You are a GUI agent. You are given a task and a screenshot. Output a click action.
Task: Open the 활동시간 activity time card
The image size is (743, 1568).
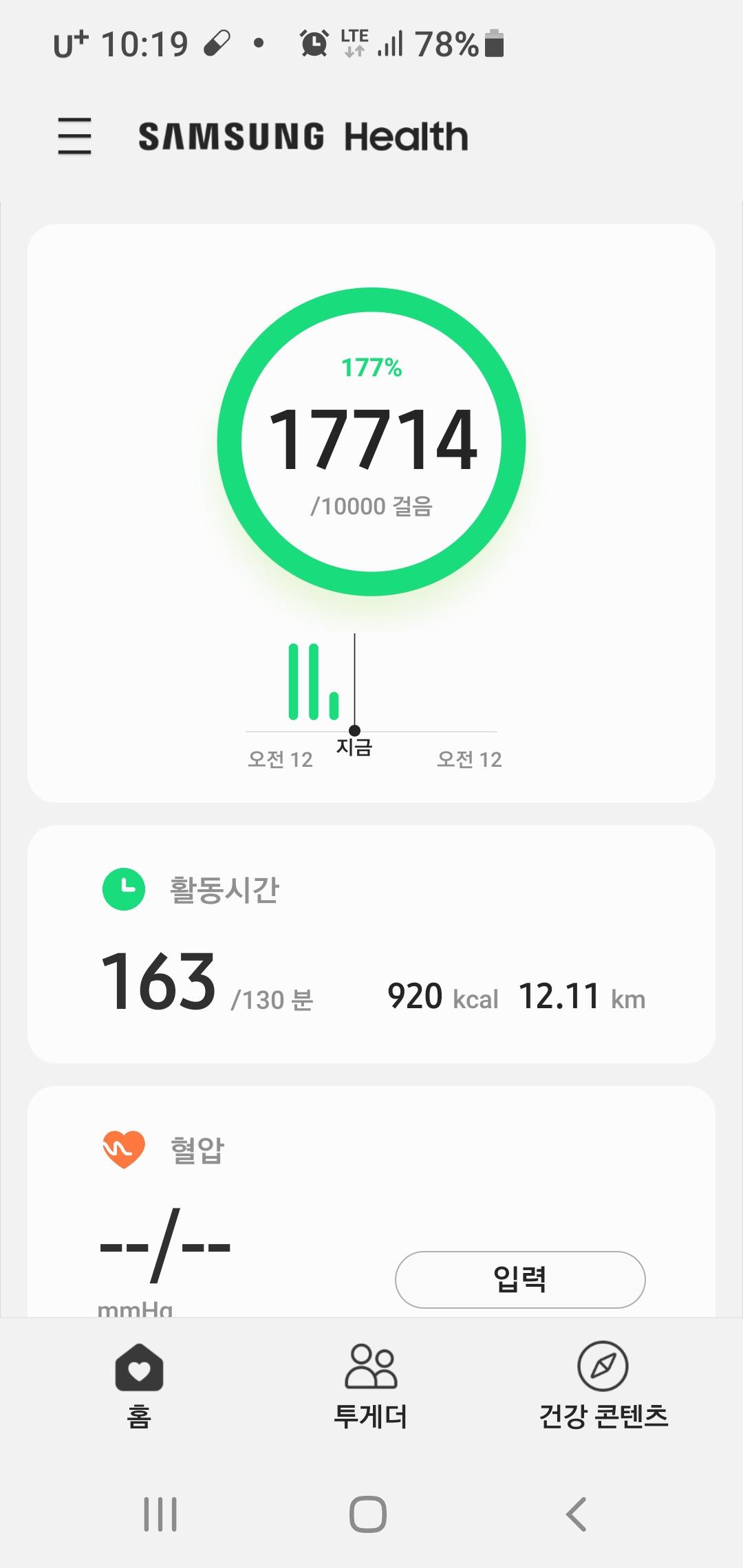(371, 944)
